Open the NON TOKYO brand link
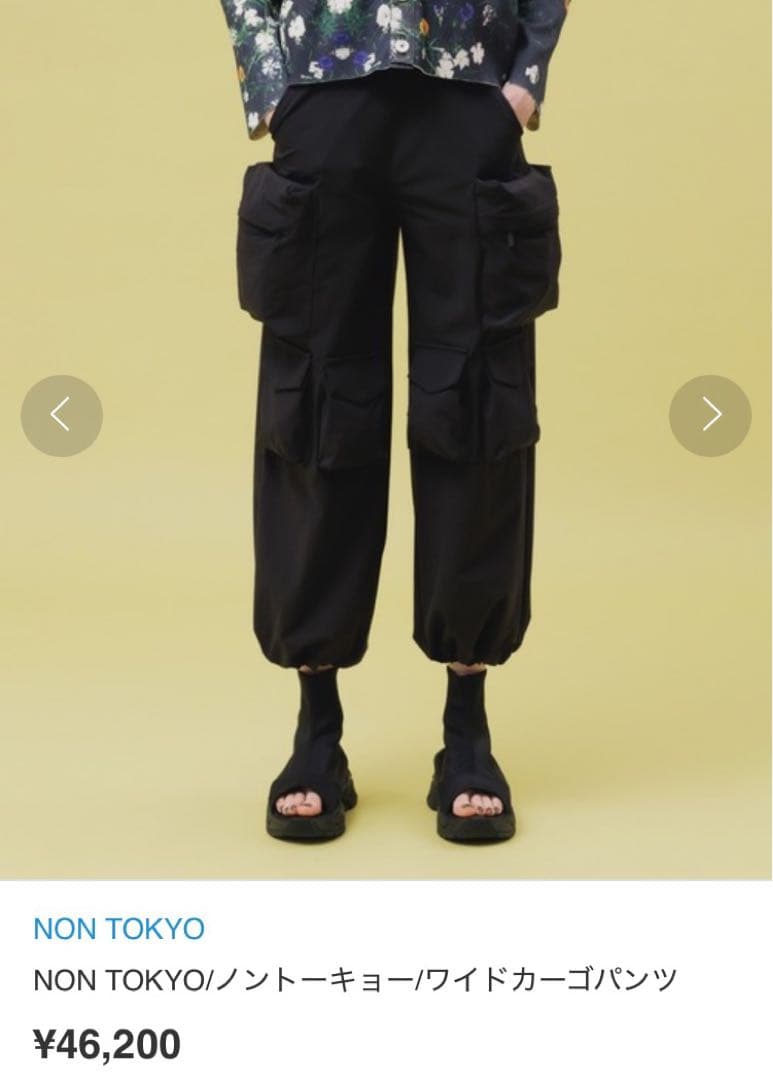This screenshot has height=1080, width=773. (118, 926)
